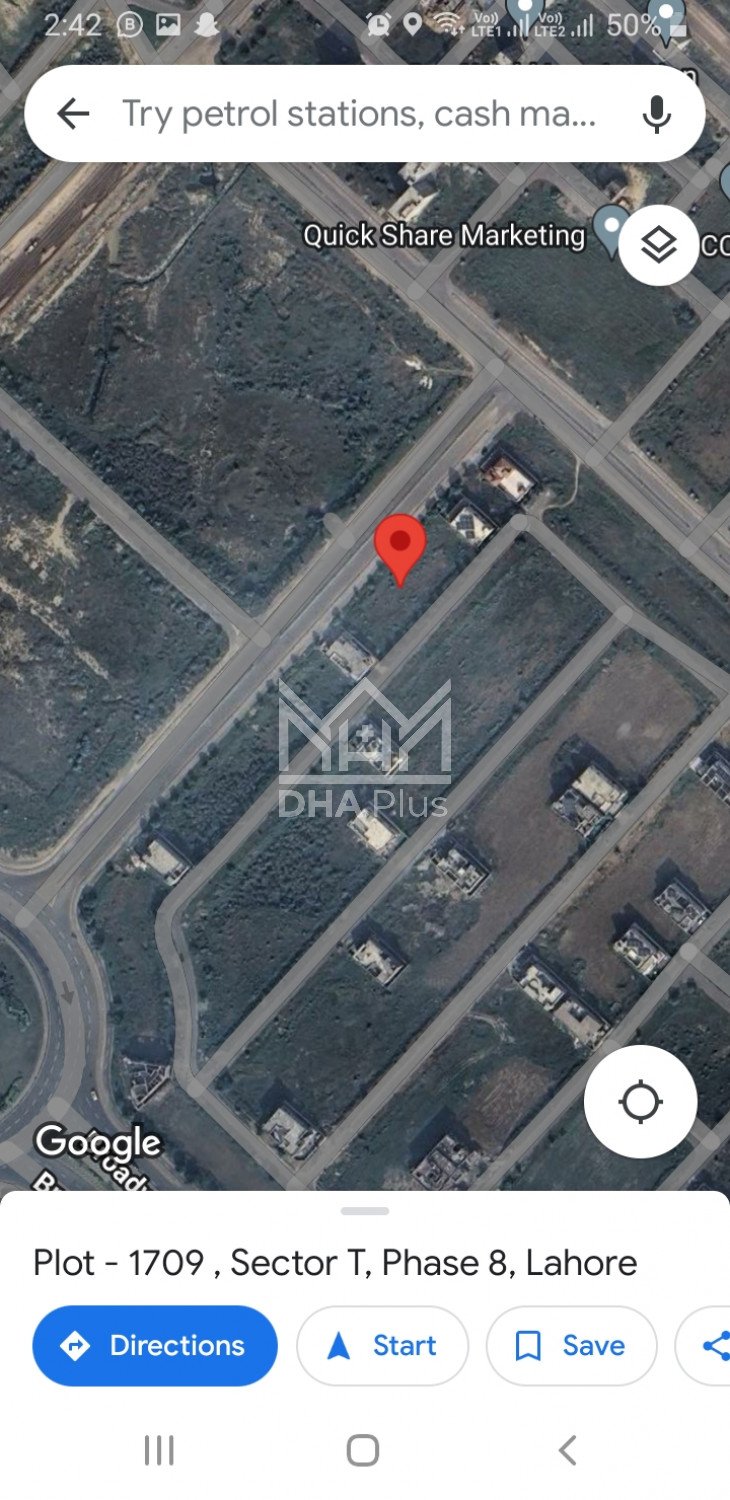Screen dimensions: 730x1500
Task: Get Directions to Plot 1709
Action: [x=155, y=1346]
